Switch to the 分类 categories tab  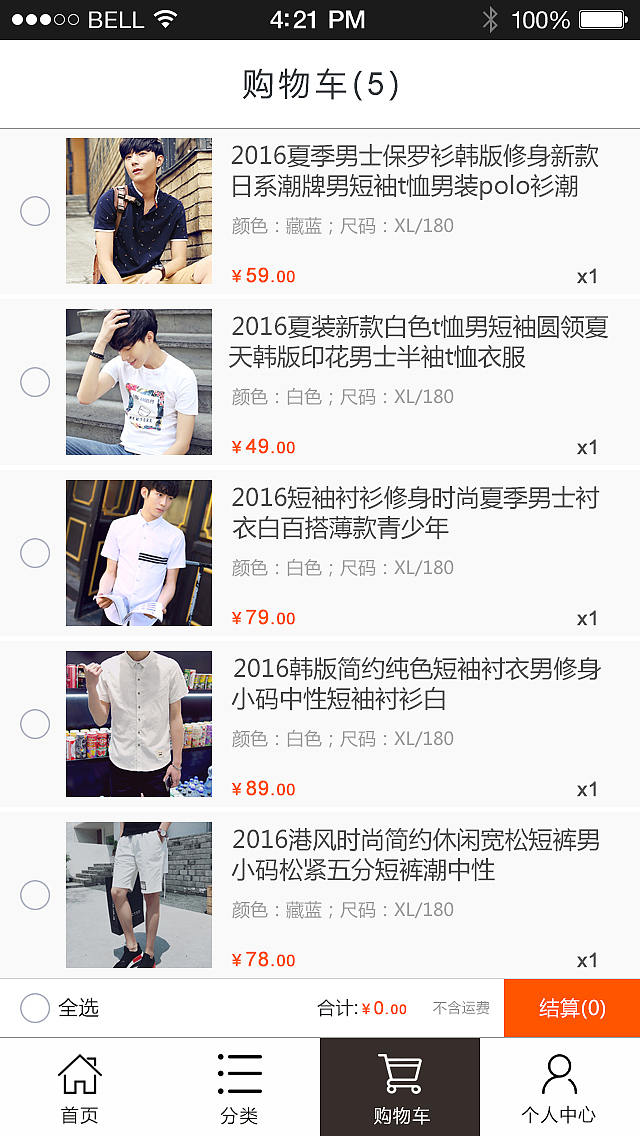click(240, 1087)
